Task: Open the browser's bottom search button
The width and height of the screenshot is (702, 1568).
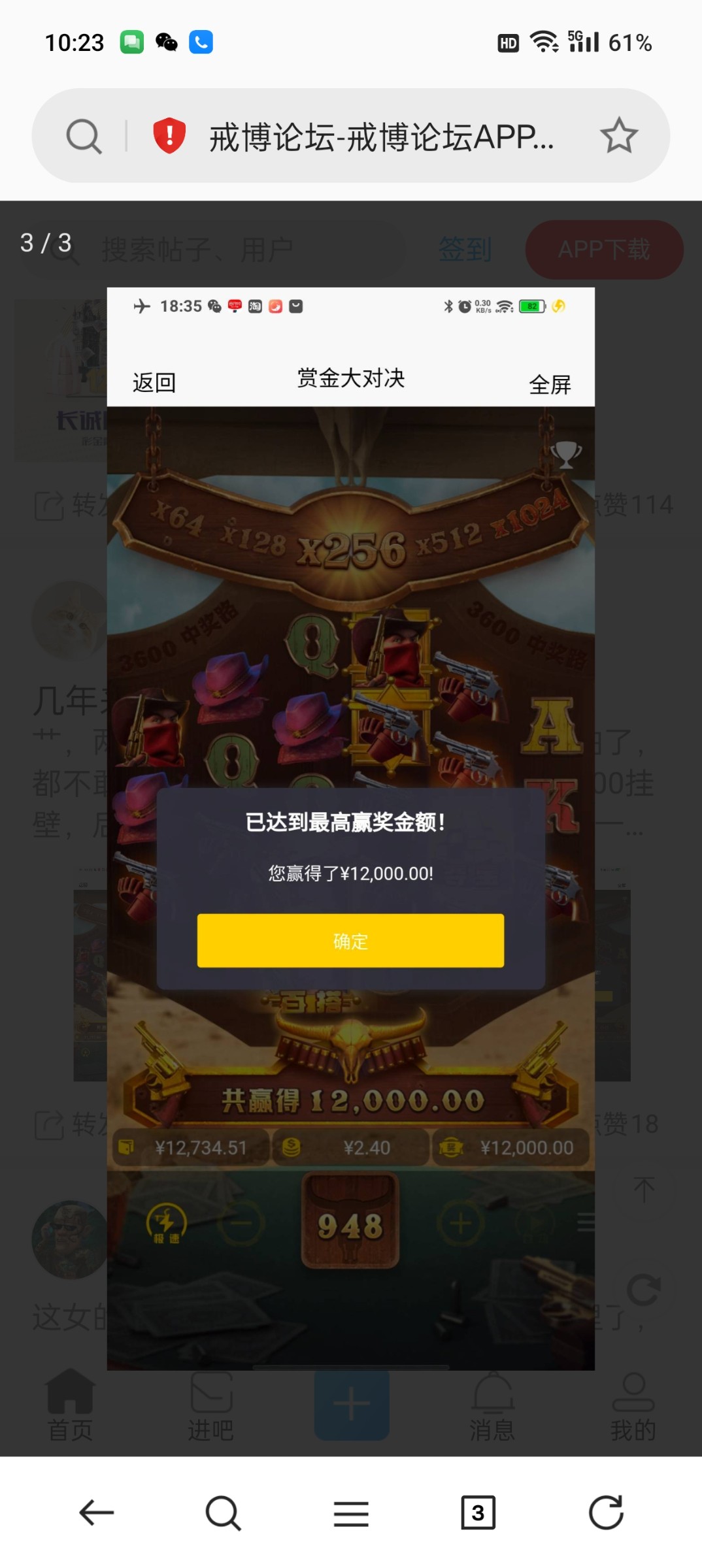Action: (x=223, y=1512)
